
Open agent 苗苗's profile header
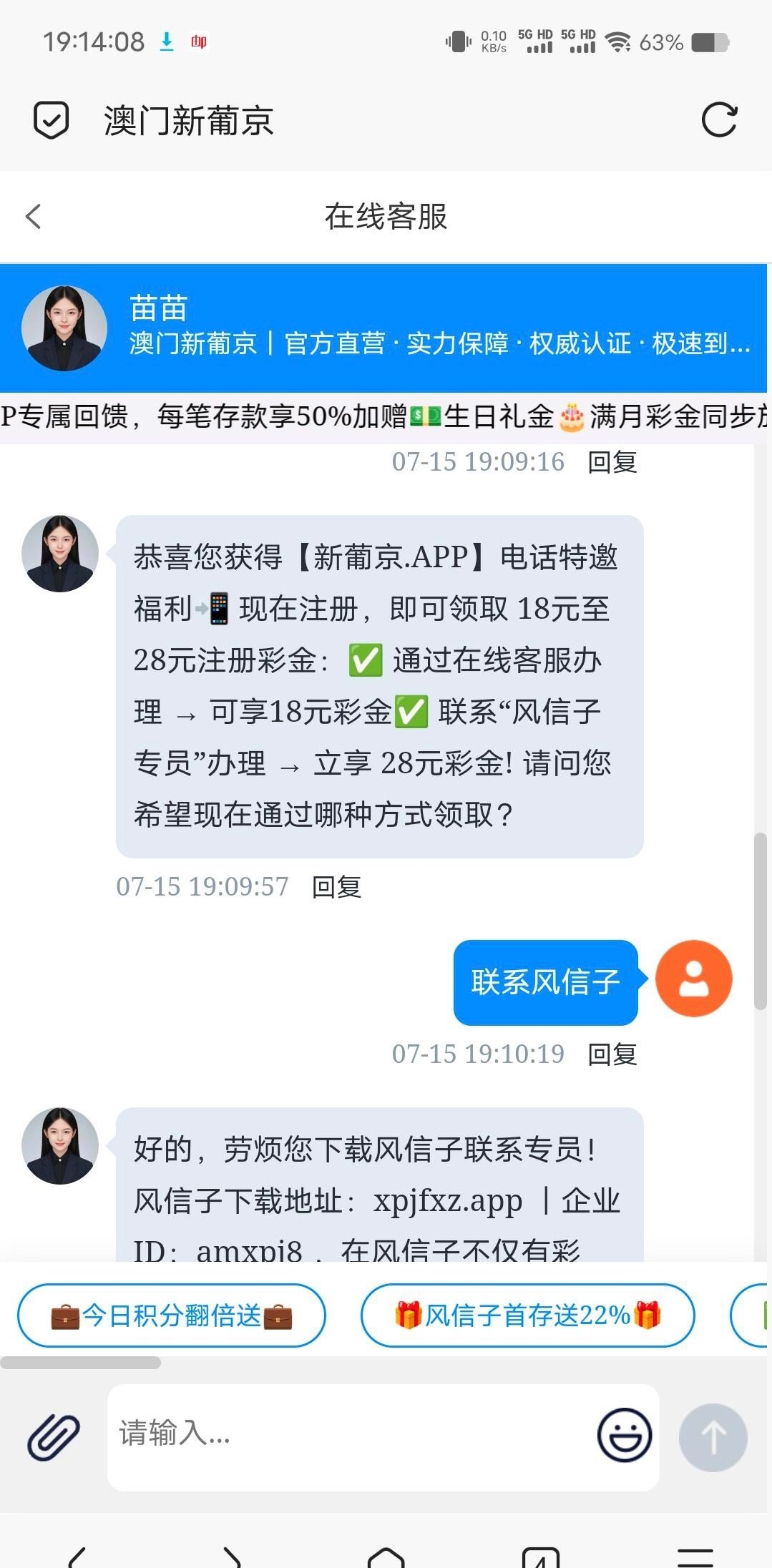pos(385,328)
